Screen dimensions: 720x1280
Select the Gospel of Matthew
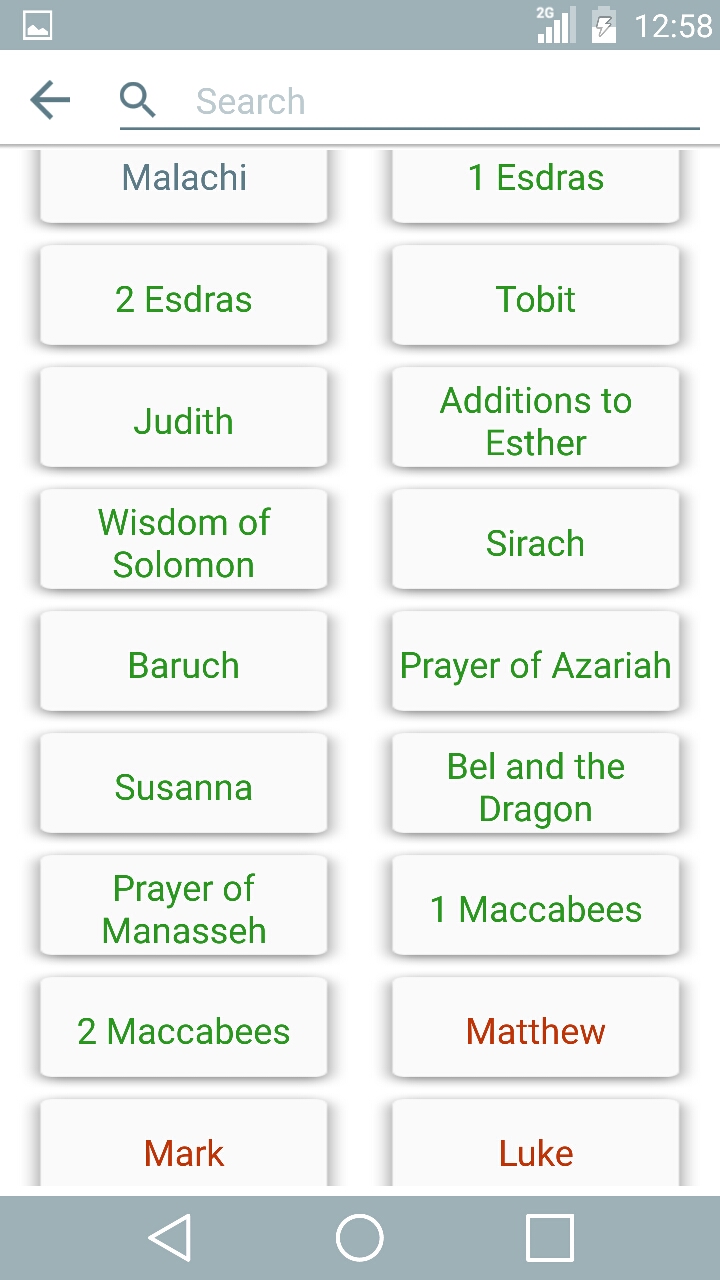pos(535,1028)
